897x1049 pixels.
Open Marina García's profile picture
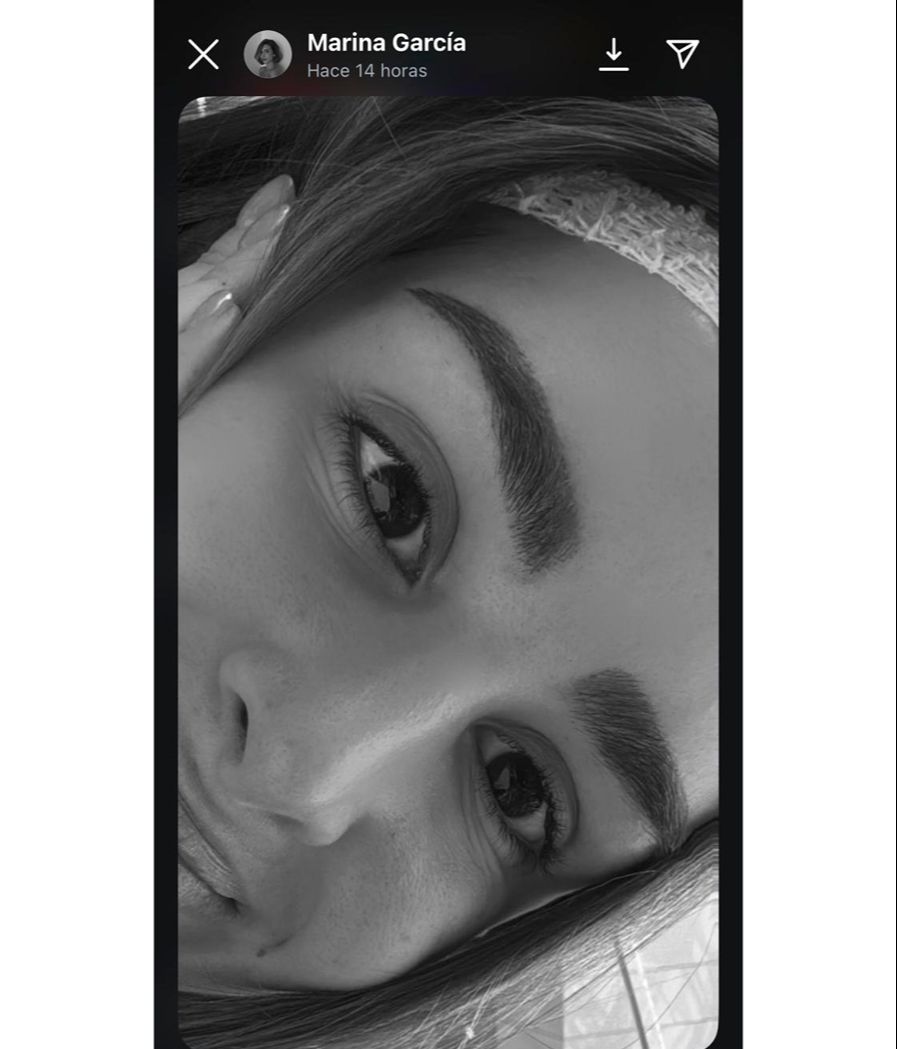click(x=267, y=54)
